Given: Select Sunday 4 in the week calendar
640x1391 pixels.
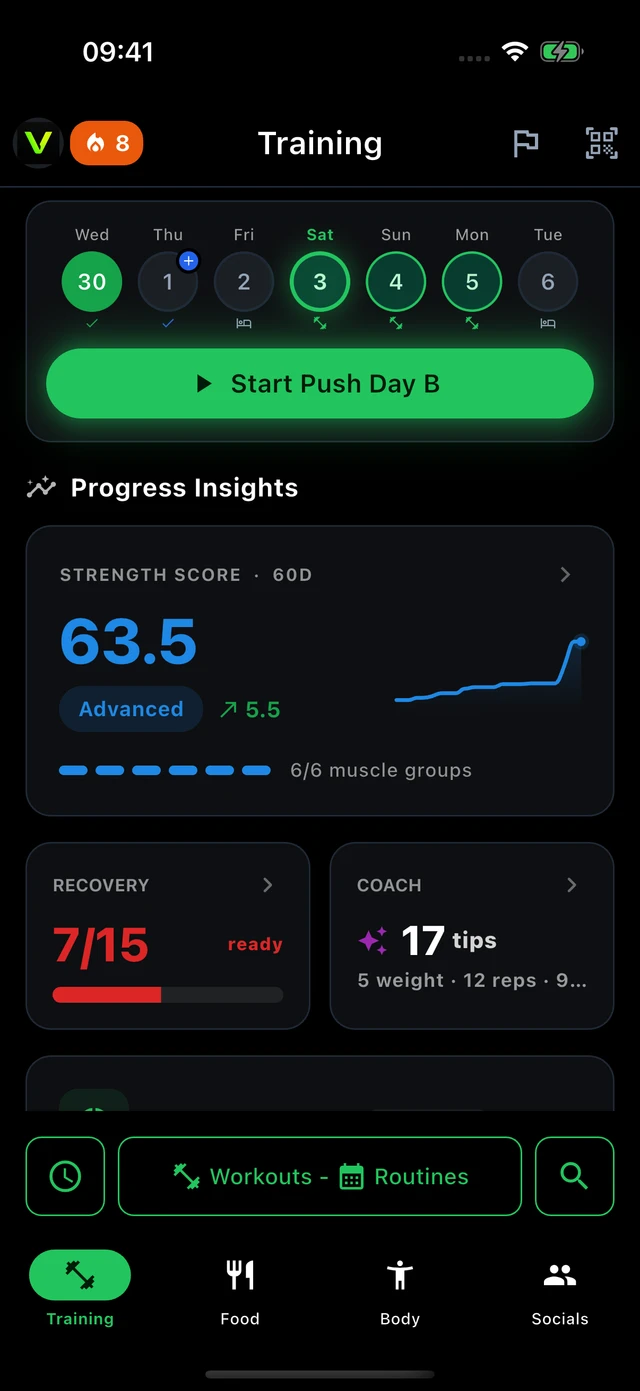Looking at the screenshot, I should pyautogui.click(x=396, y=282).
